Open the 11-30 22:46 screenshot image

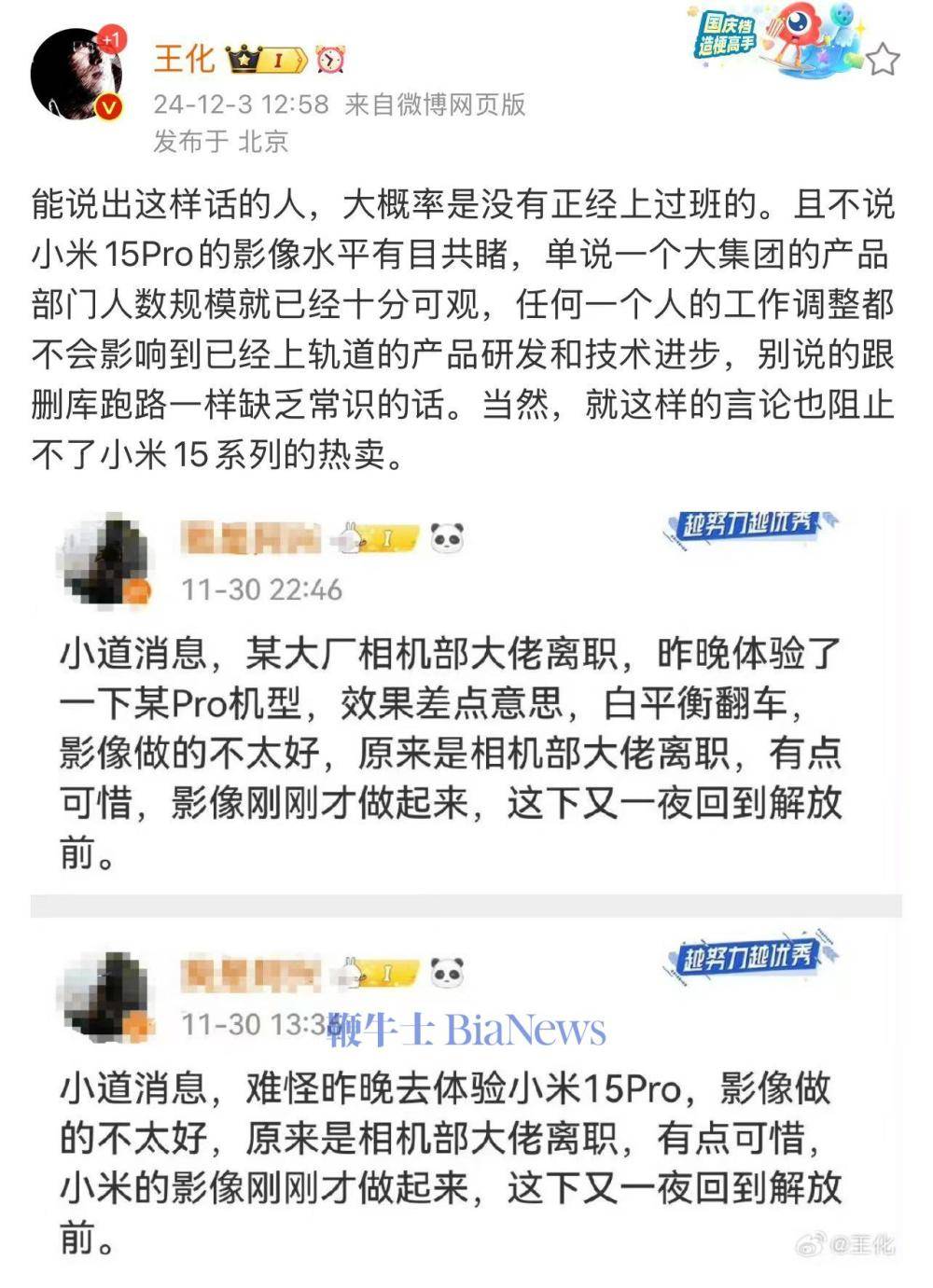pos(466,695)
